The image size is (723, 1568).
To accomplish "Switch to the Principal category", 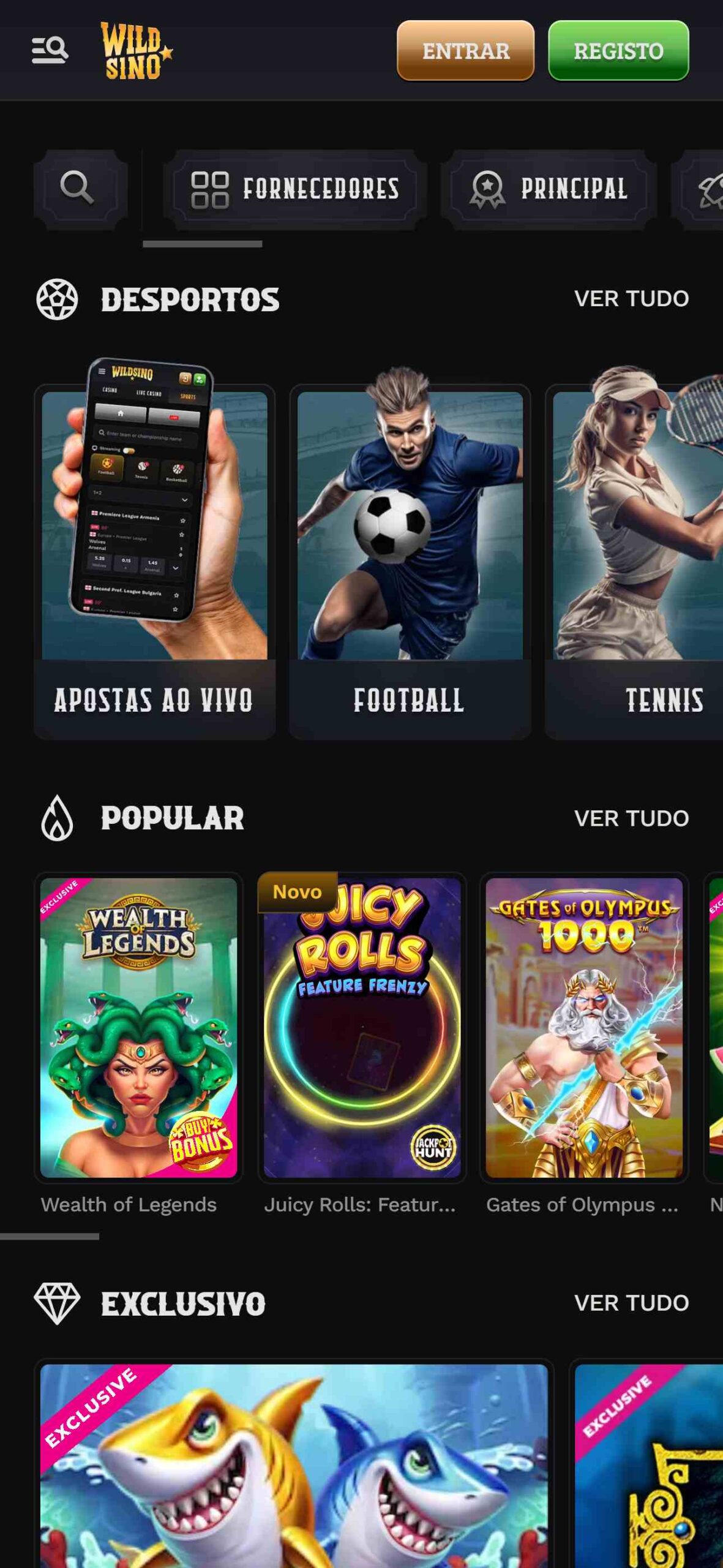I will point(549,189).
